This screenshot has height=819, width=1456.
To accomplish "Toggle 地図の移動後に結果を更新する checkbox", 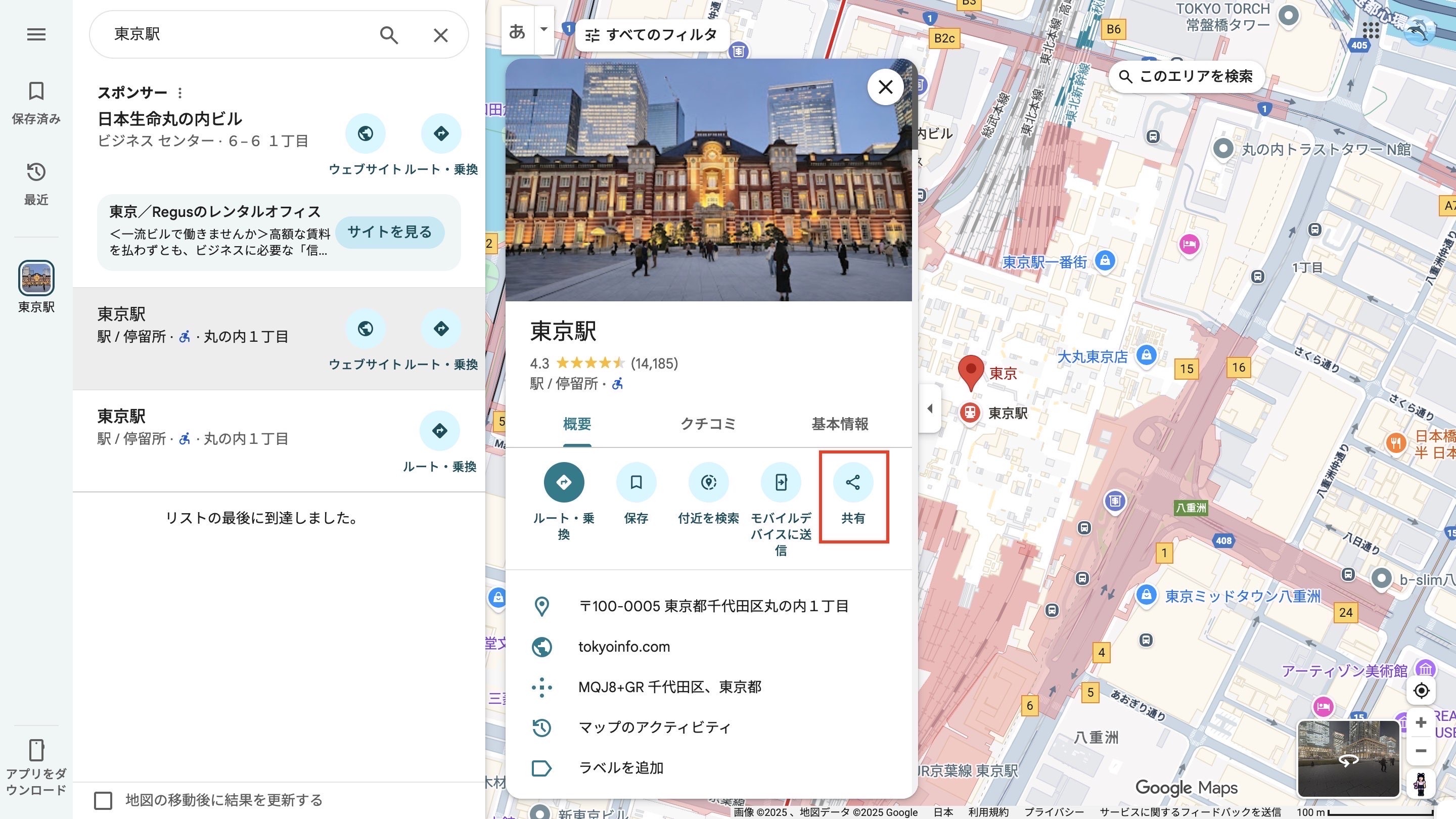I will pos(103,800).
